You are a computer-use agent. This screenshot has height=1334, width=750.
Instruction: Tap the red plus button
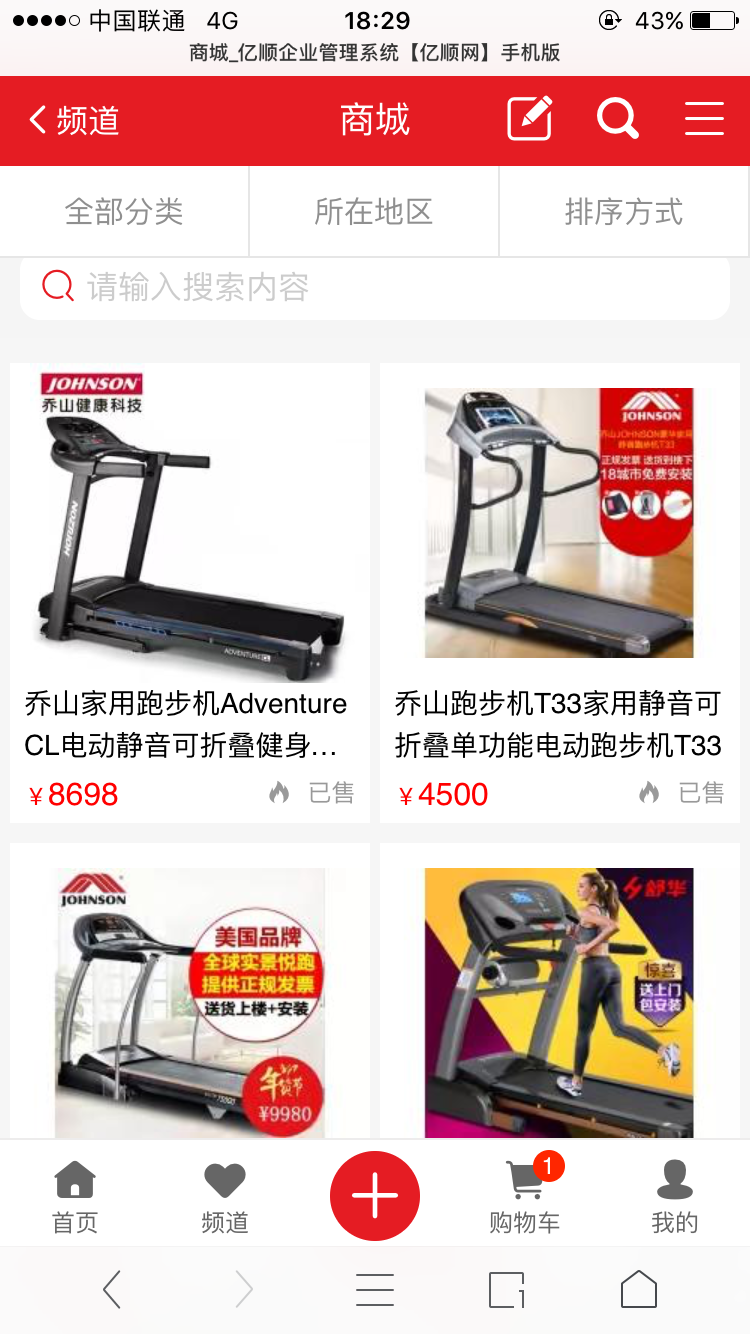click(x=375, y=1196)
